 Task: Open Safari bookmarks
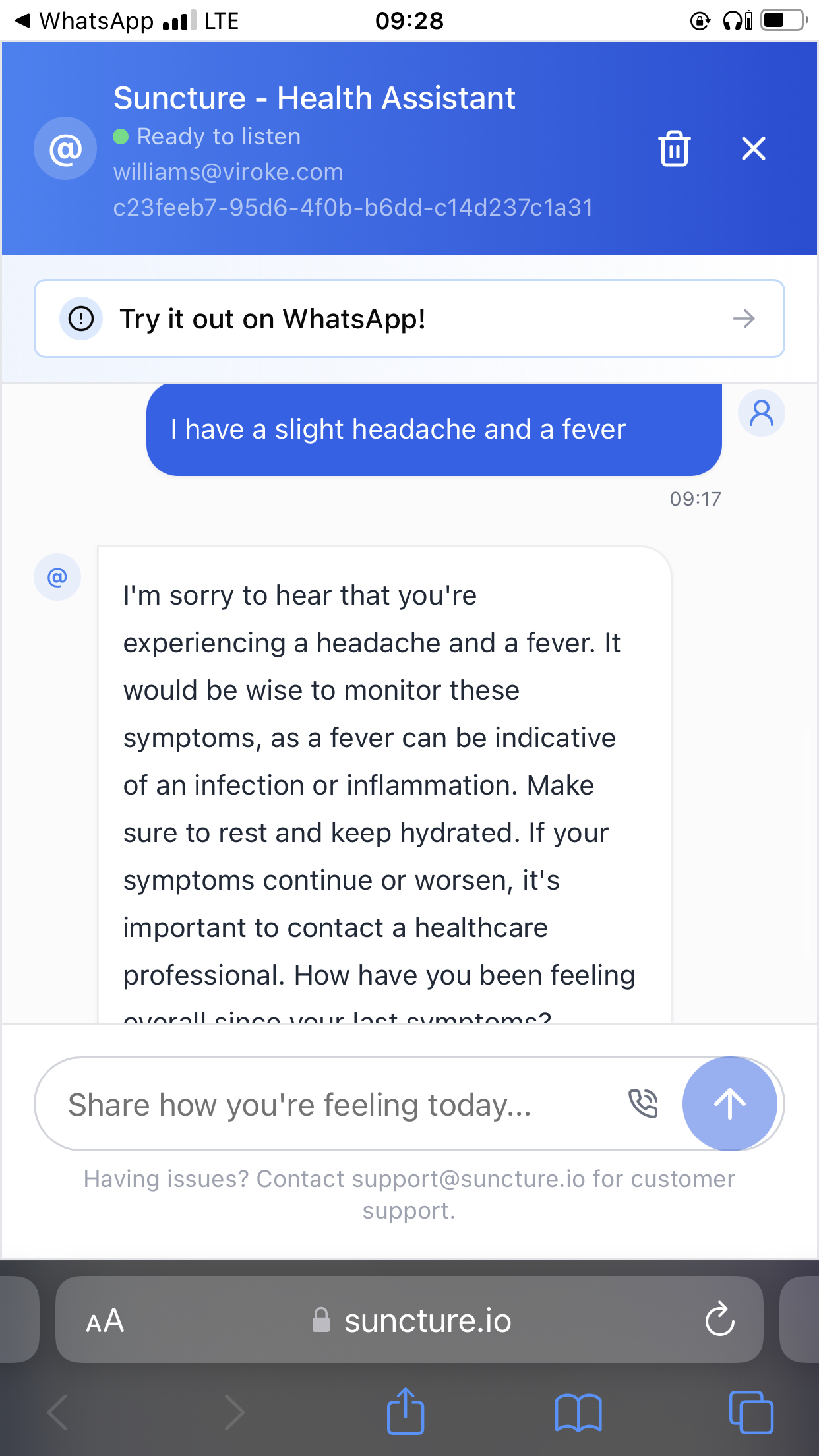tap(578, 1413)
